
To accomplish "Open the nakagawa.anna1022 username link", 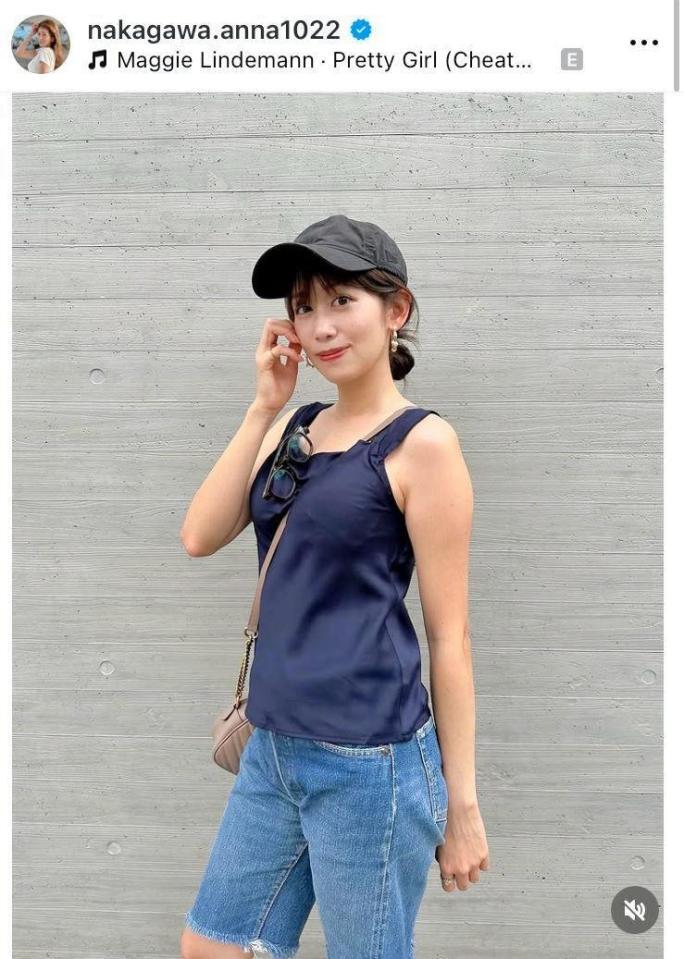I will pyautogui.click(x=213, y=30).
